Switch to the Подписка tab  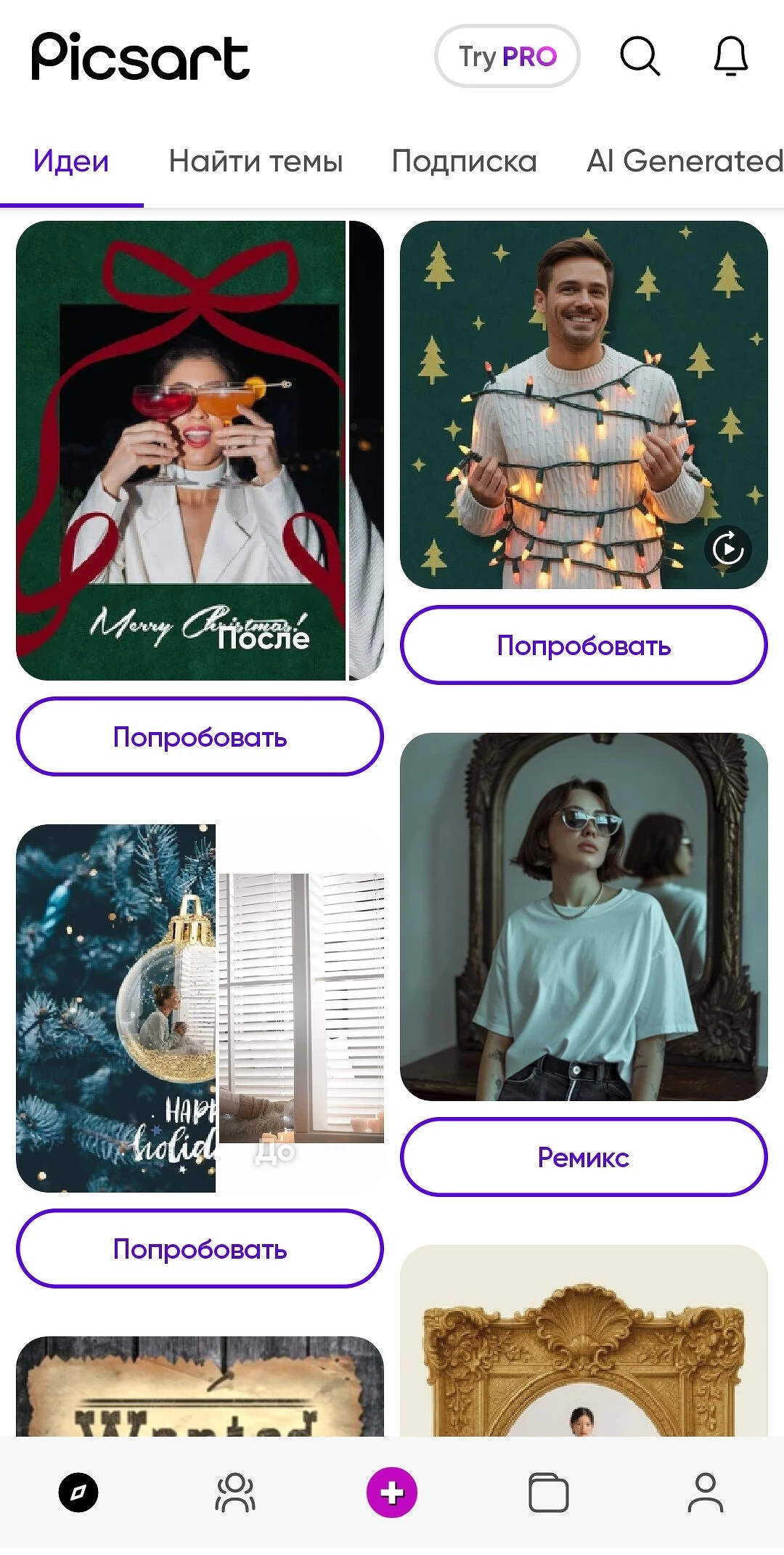[464, 161]
